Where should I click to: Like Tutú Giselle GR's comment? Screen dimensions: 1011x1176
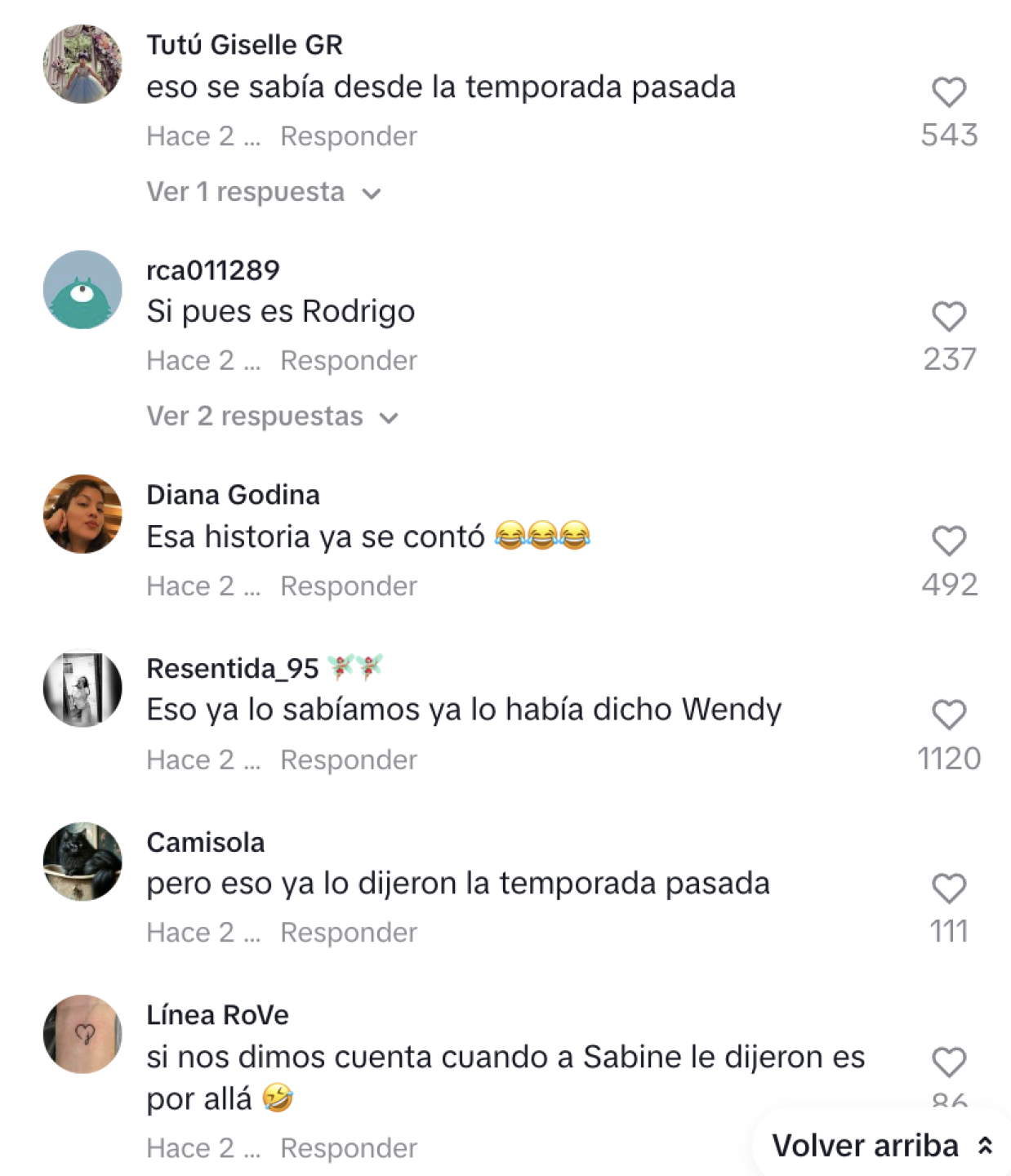pos(949,92)
